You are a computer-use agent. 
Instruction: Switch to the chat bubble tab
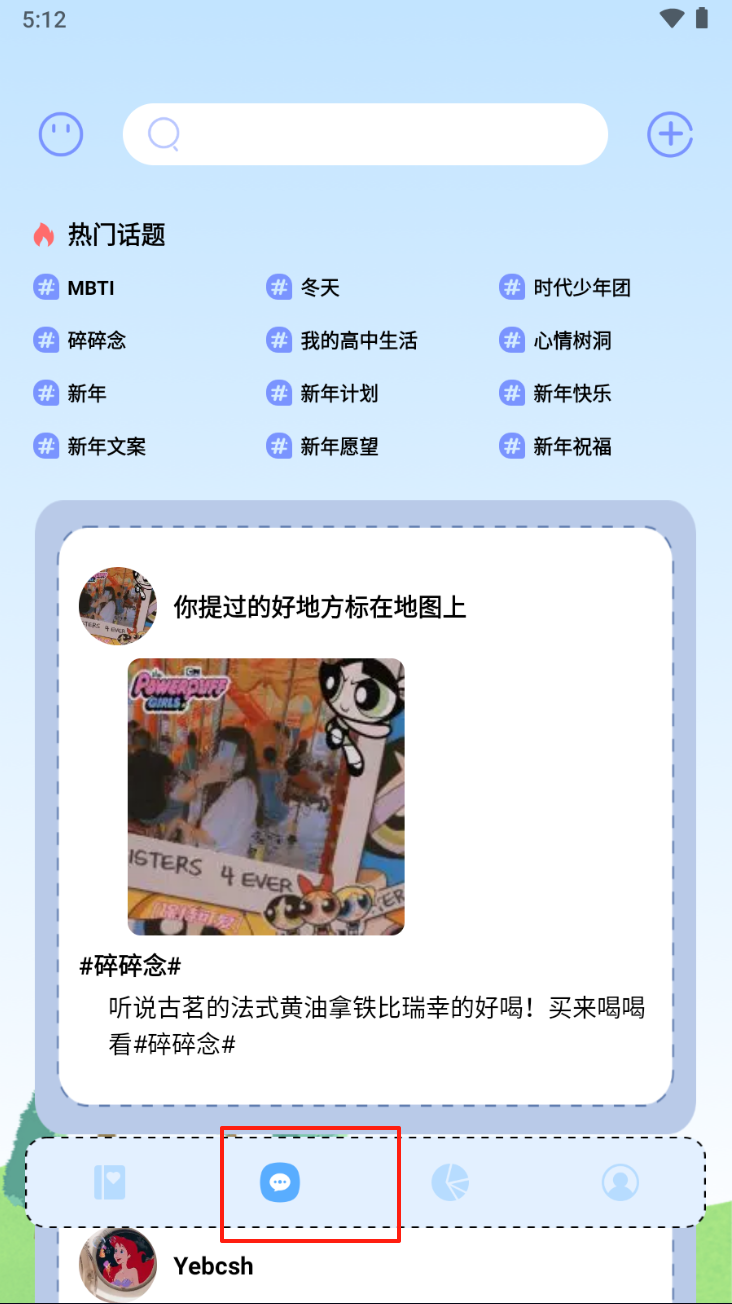click(x=280, y=1183)
